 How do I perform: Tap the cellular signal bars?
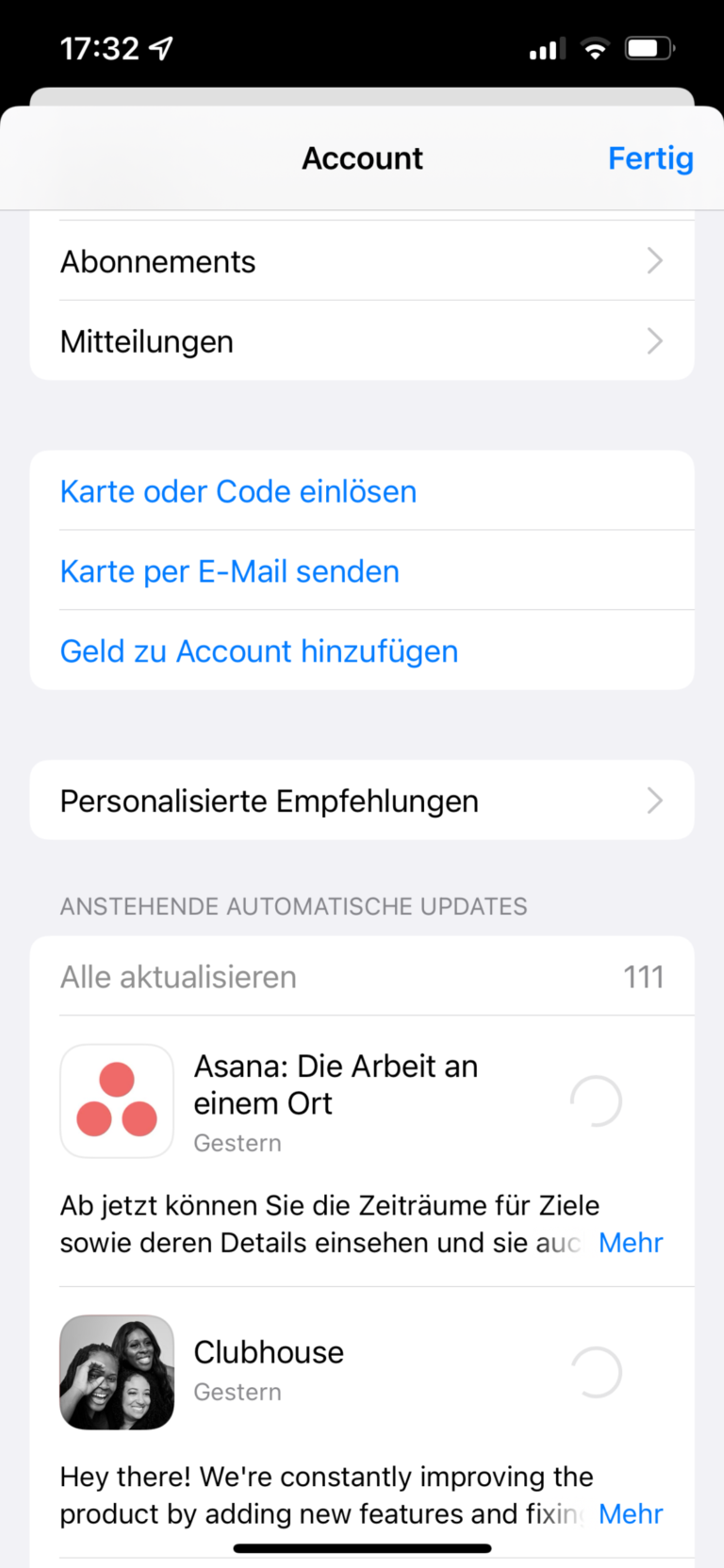545,47
